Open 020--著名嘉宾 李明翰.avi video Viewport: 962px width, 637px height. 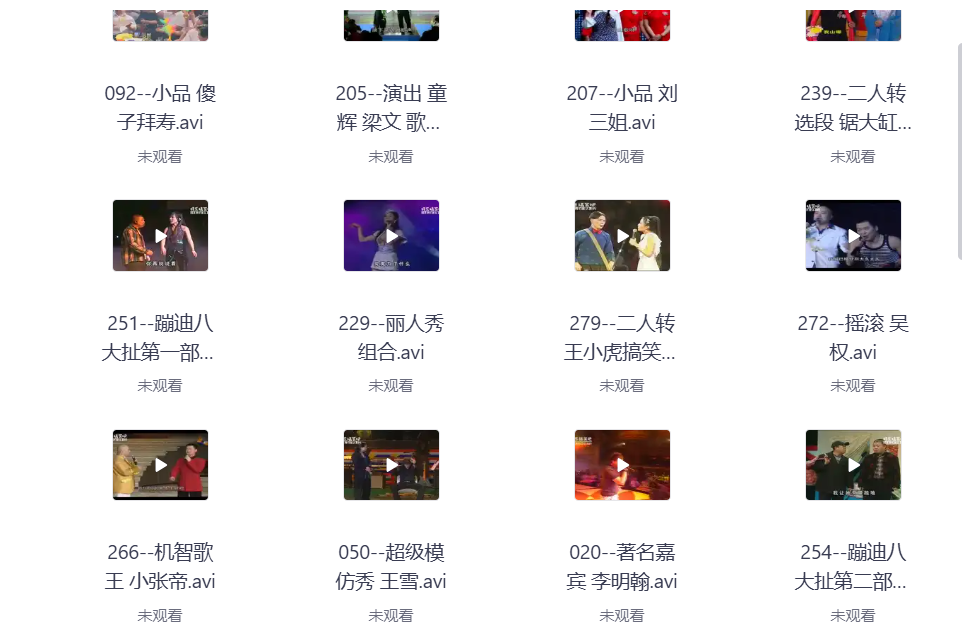[x=622, y=465]
